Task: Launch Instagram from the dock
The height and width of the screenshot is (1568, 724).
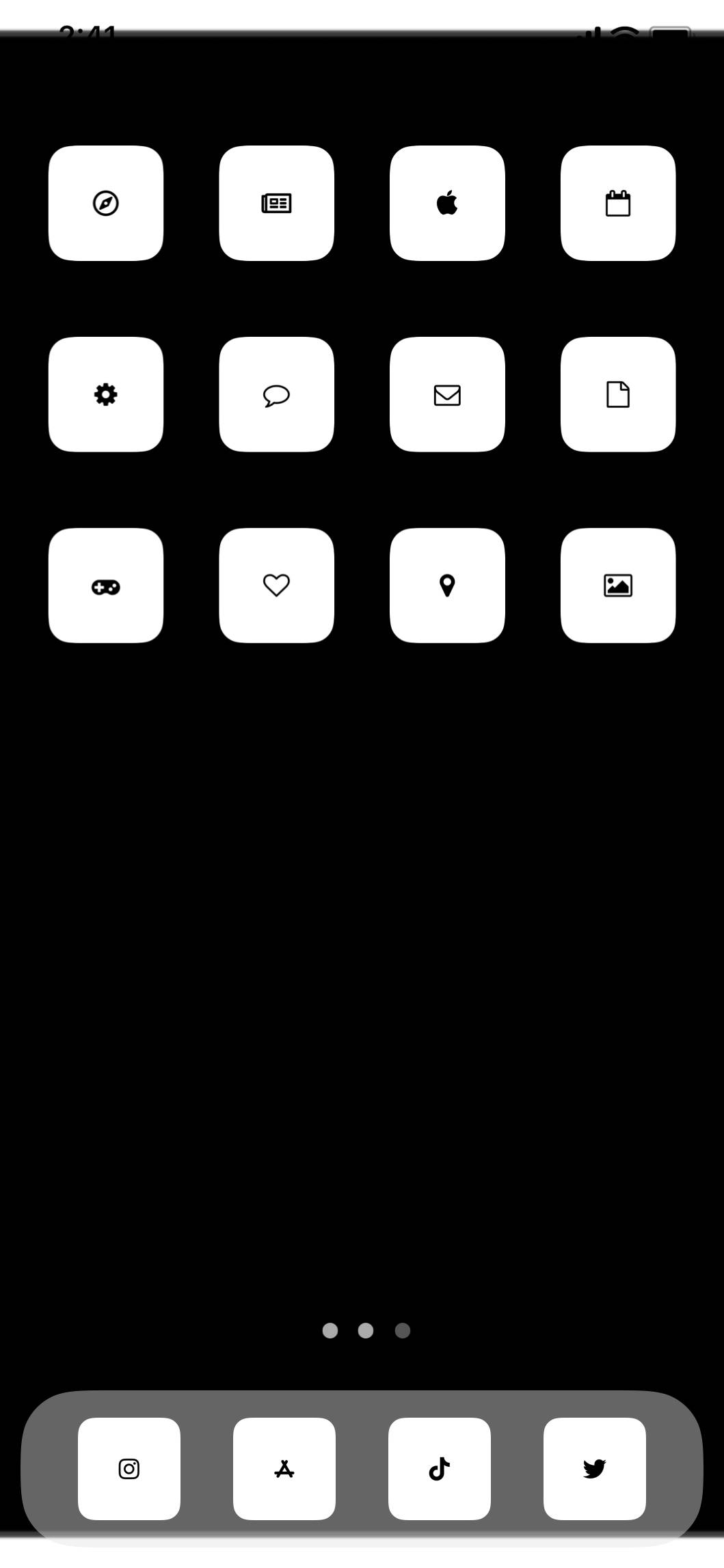Action: click(x=129, y=1468)
